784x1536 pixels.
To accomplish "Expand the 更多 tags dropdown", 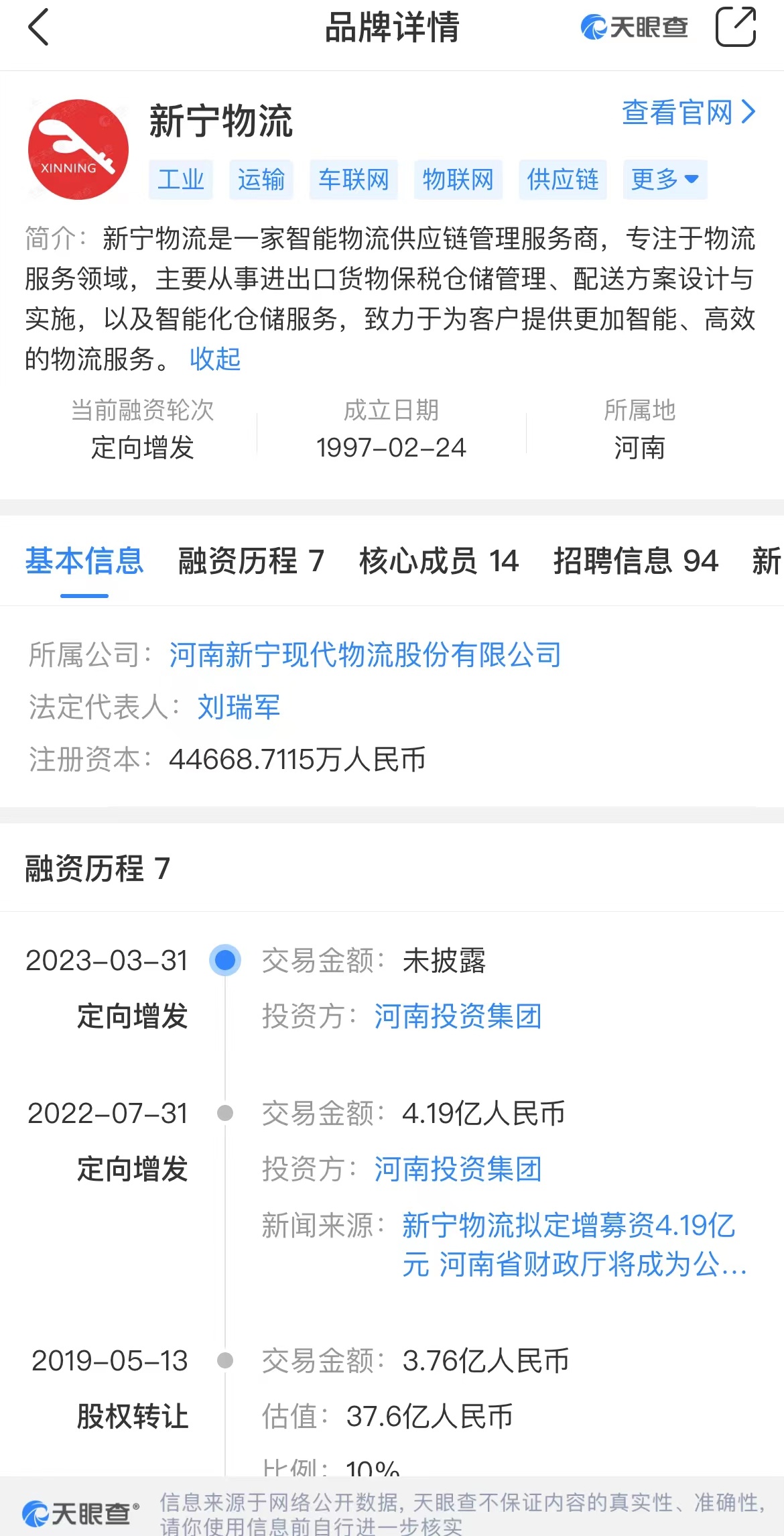I will click(x=664, y=179).
